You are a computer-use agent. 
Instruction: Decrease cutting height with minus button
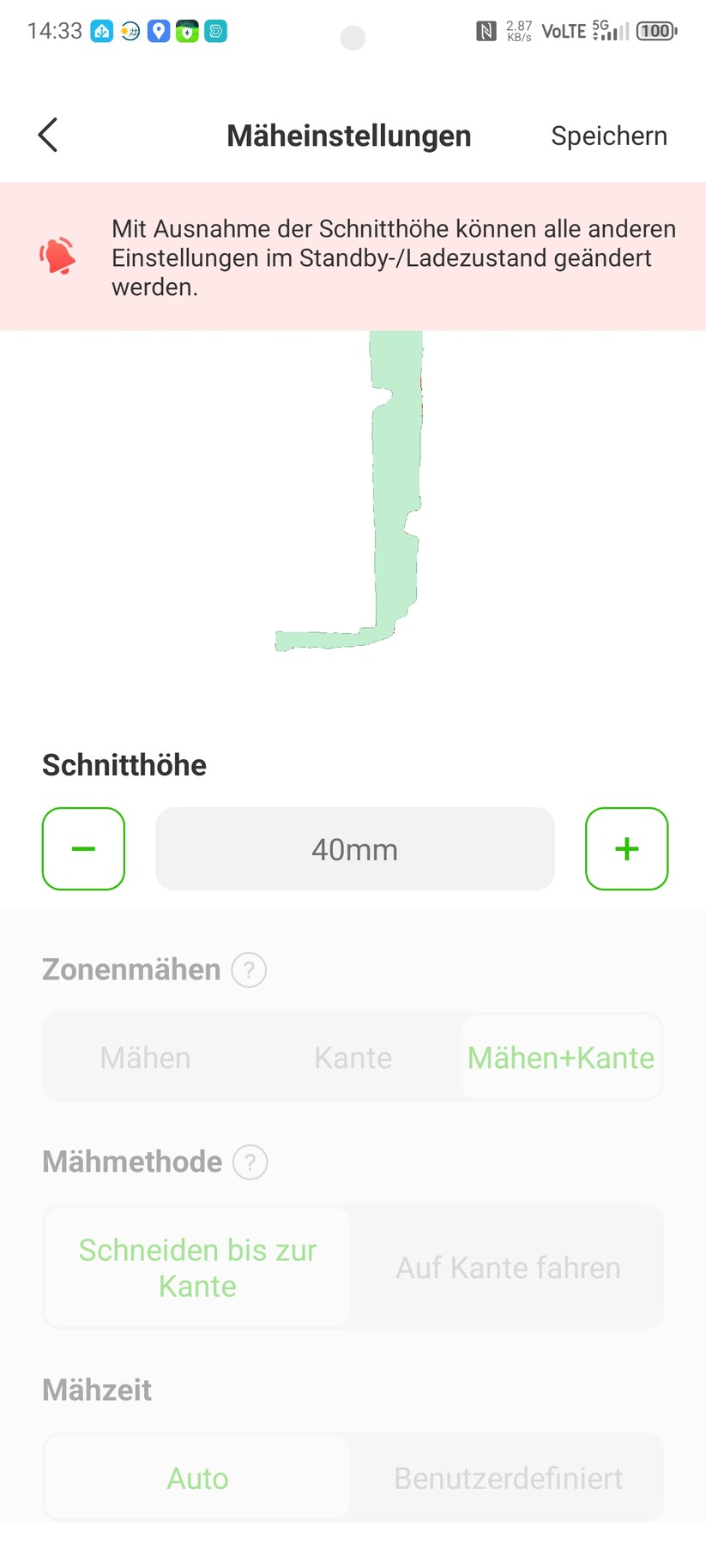[82, 848]
